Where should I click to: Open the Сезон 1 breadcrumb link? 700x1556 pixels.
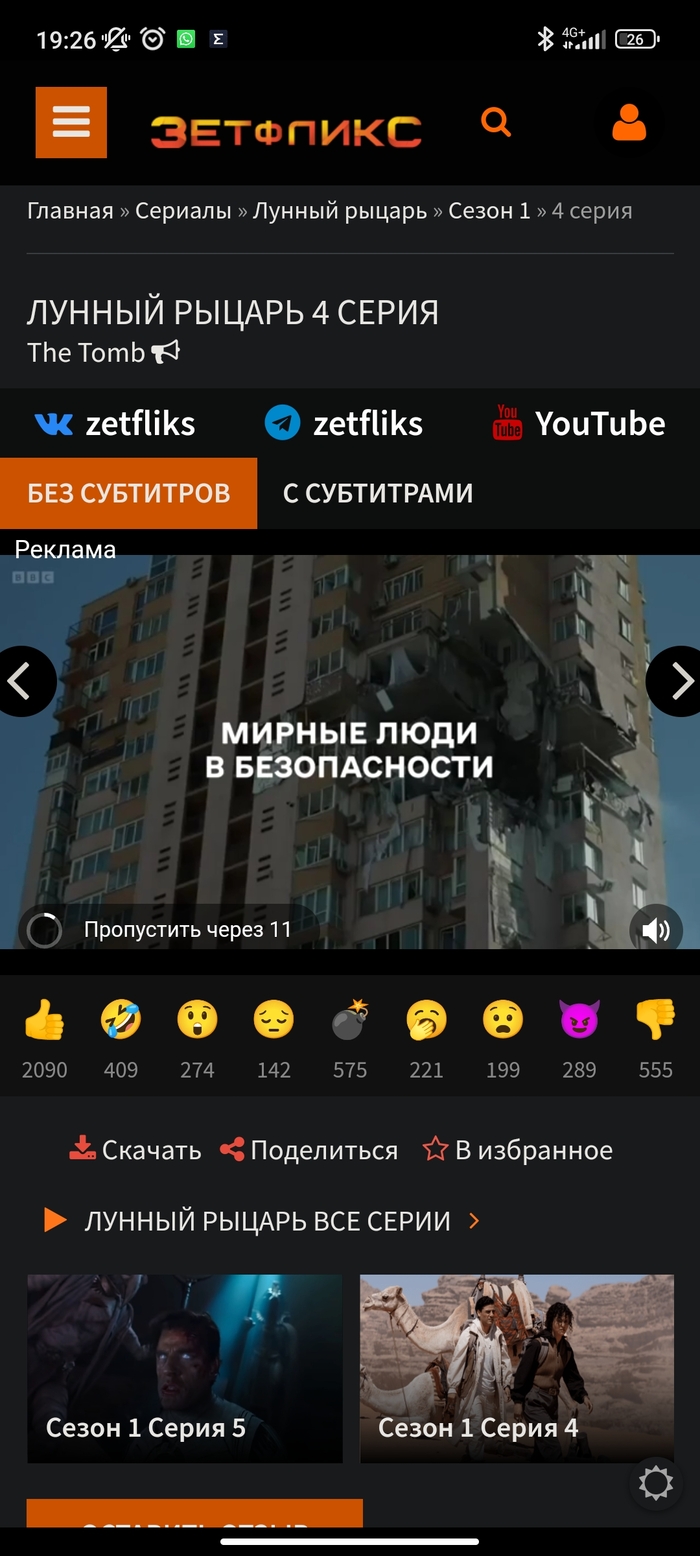(x=489, y=211)
